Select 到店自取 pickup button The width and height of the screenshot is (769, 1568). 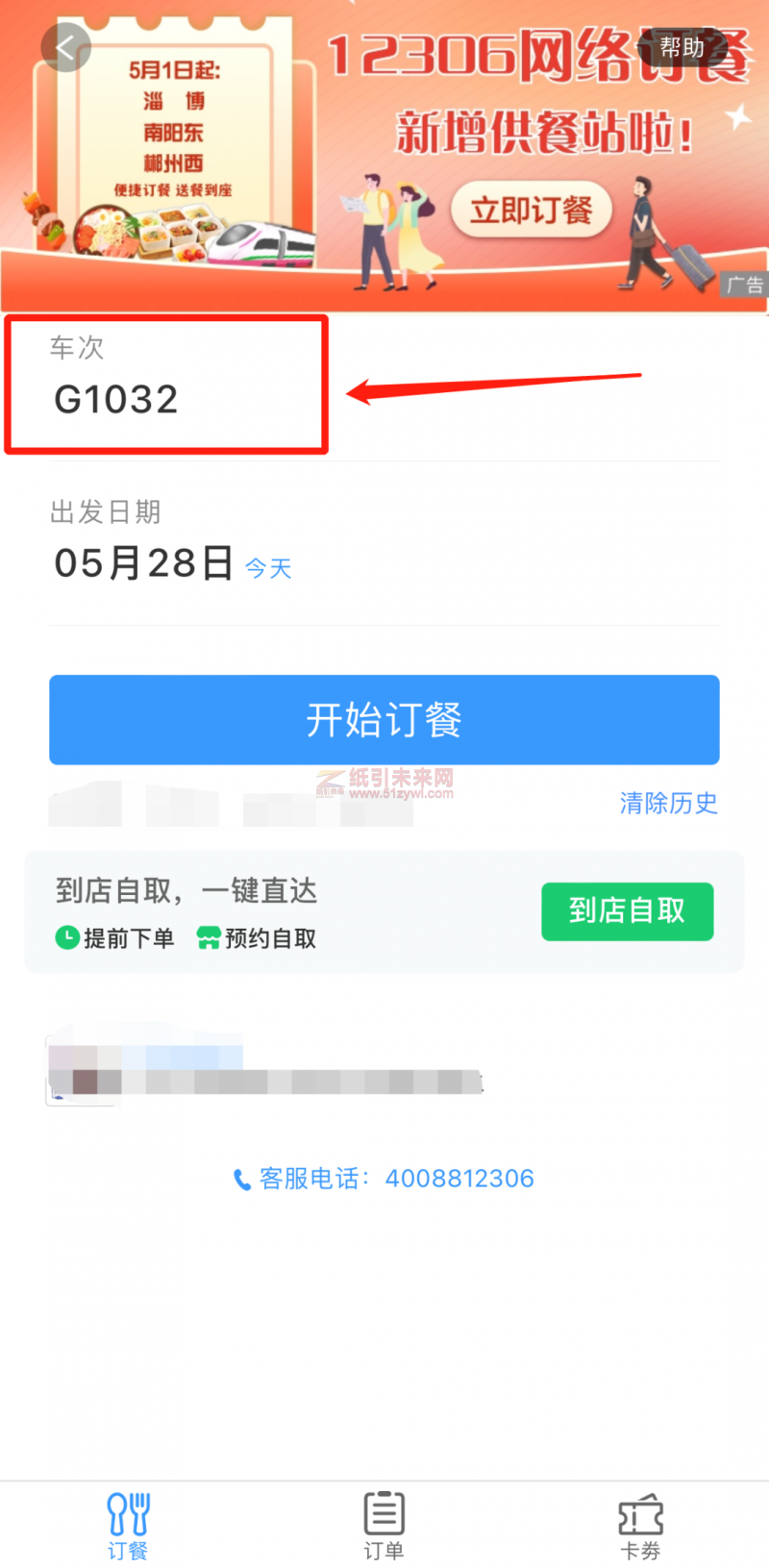(627, 910)
